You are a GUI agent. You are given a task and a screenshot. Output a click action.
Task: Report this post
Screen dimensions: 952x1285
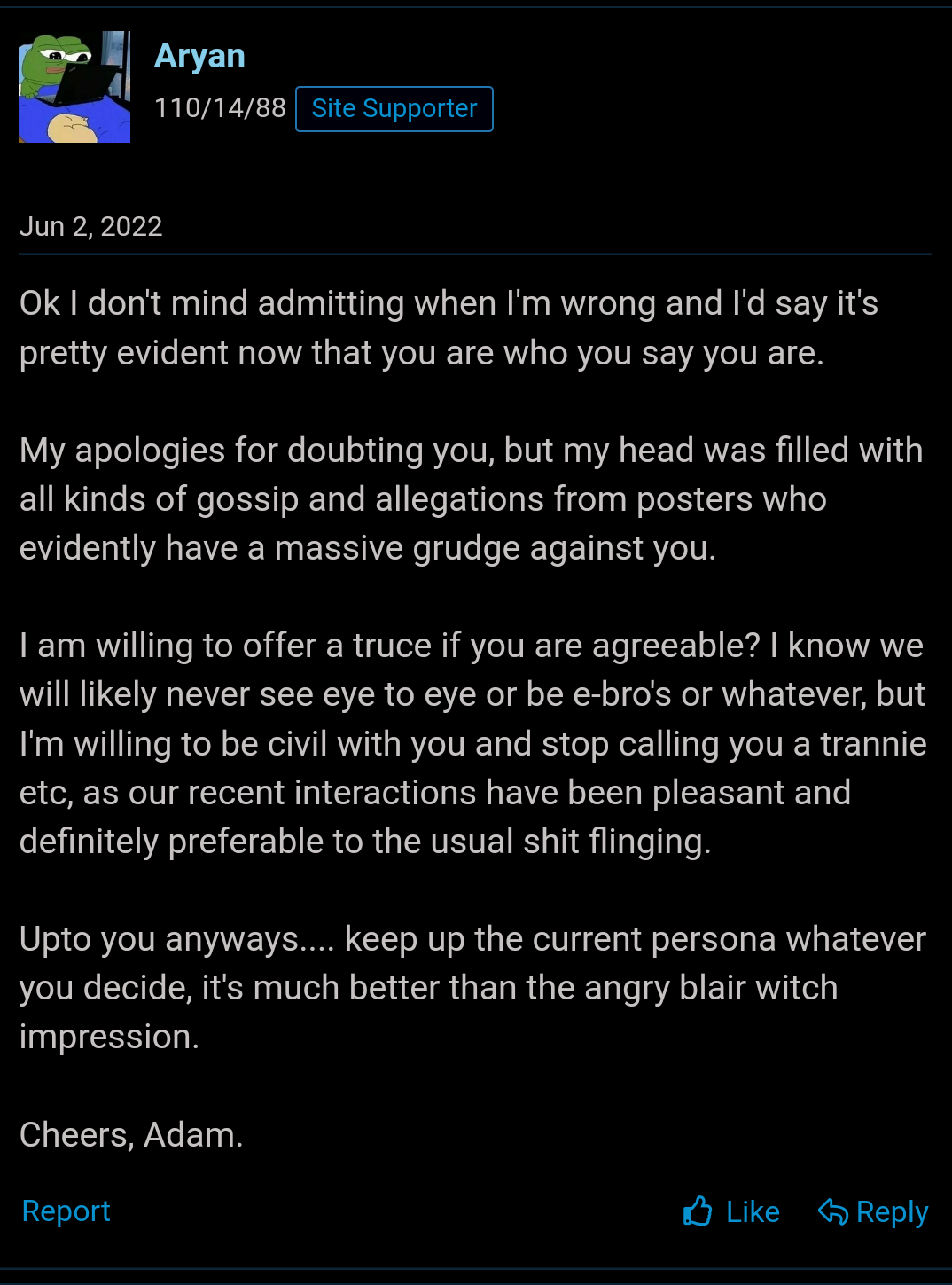(x=66, y=1211)
